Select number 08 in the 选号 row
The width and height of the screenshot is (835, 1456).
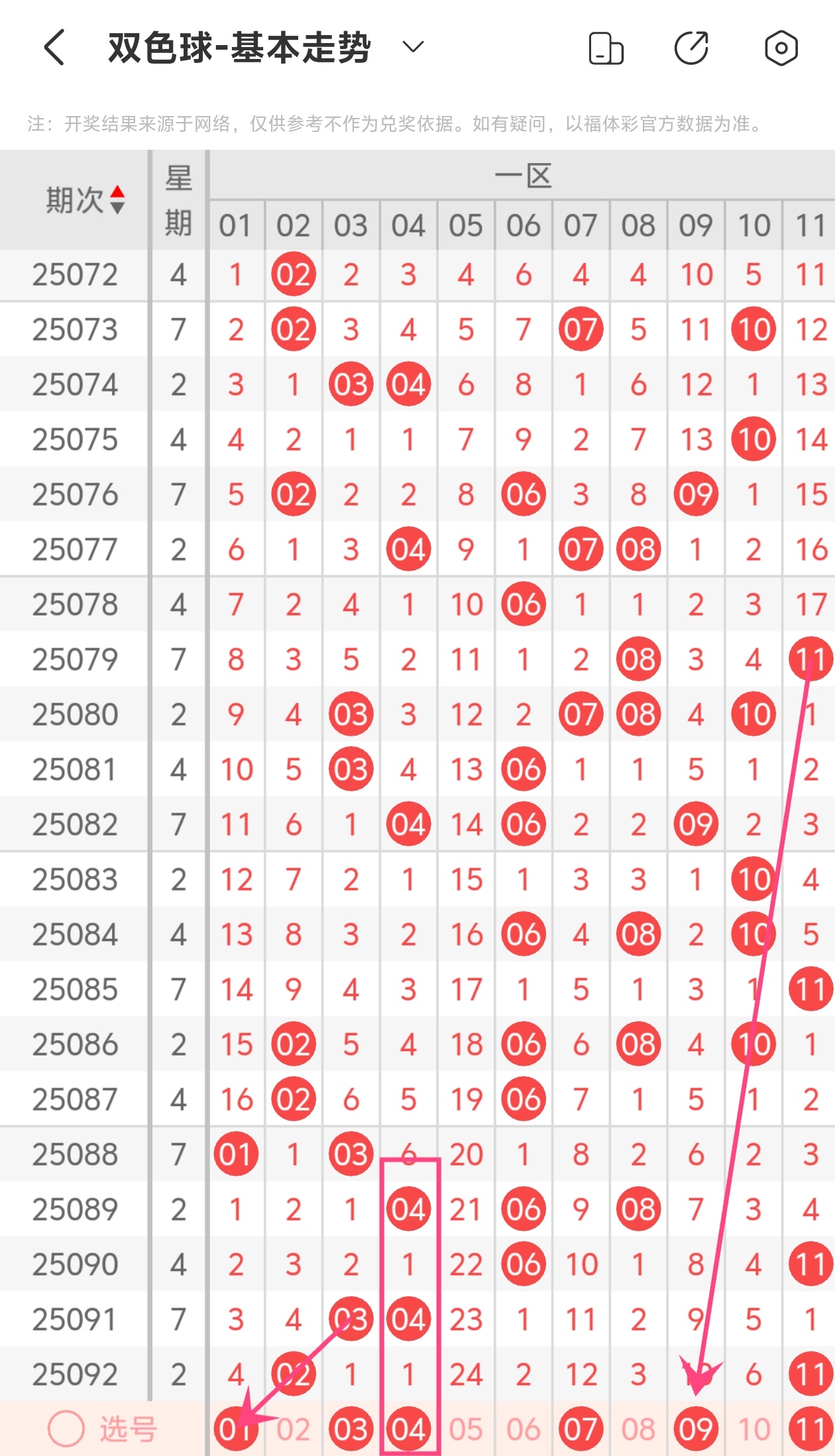pos(638,1429)
